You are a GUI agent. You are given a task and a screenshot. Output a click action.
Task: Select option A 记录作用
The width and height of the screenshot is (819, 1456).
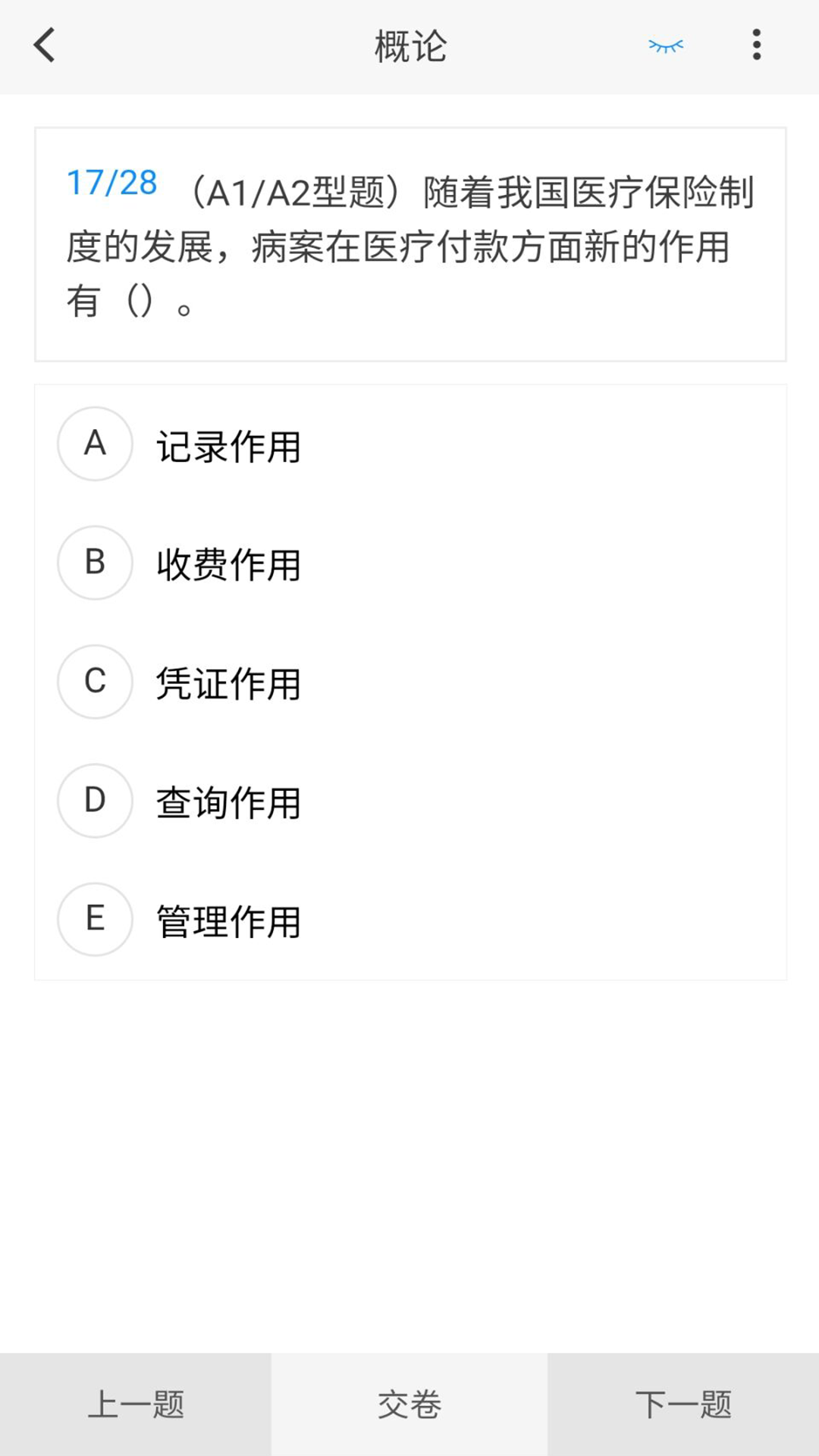227,447
